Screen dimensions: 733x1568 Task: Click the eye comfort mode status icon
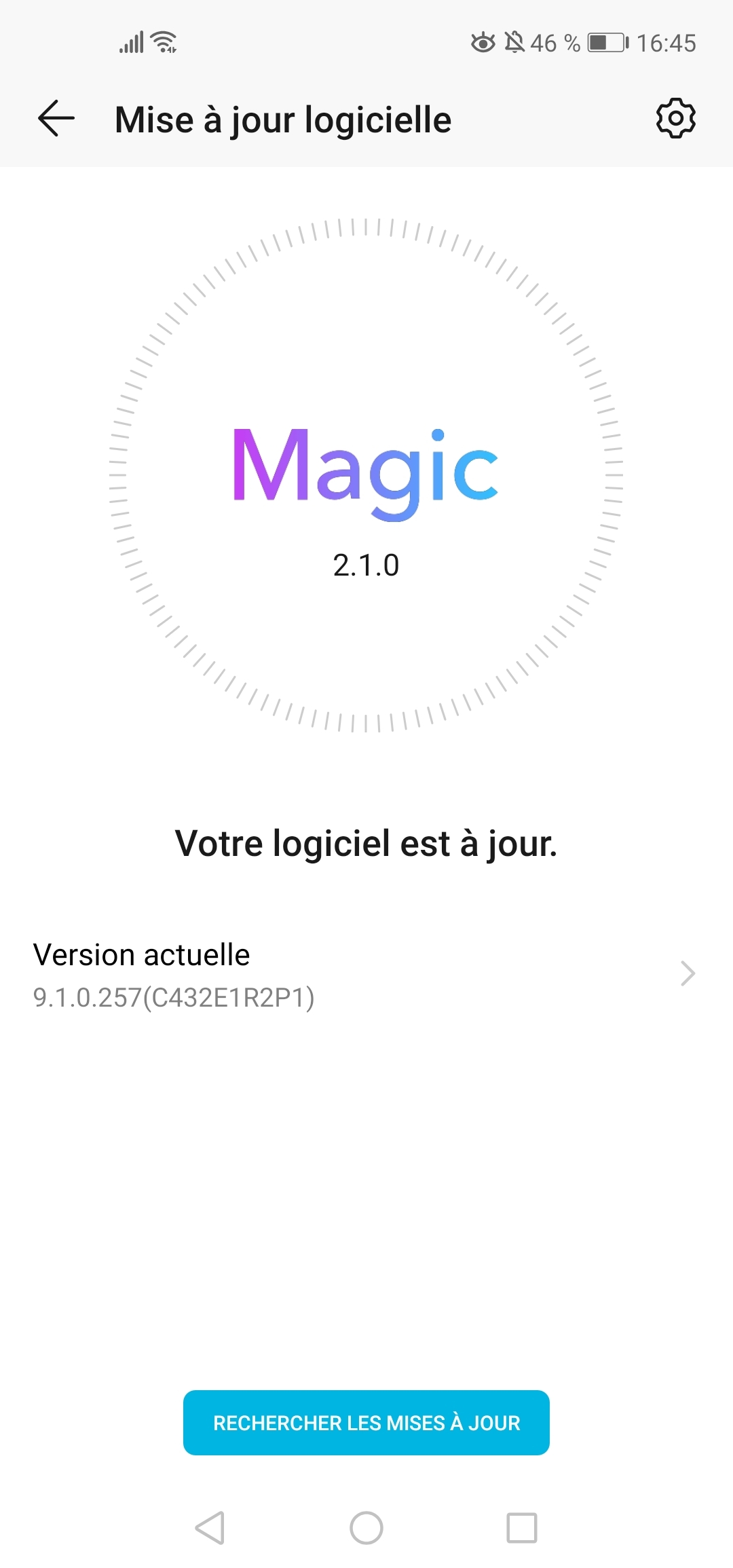coord(482,42)
